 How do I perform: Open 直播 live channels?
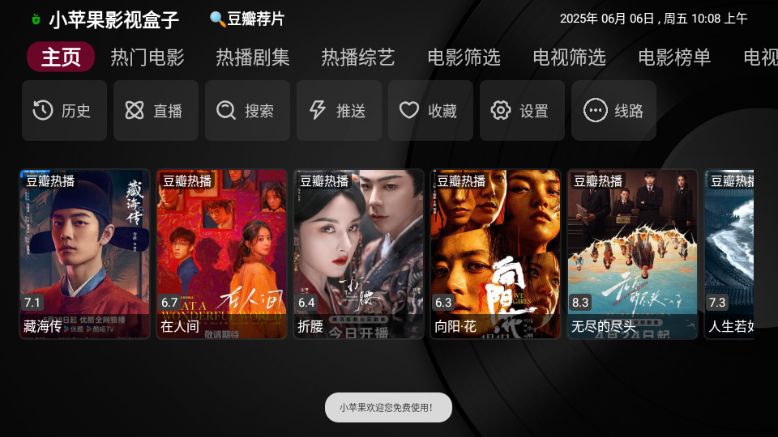click(x=155, y=111)
